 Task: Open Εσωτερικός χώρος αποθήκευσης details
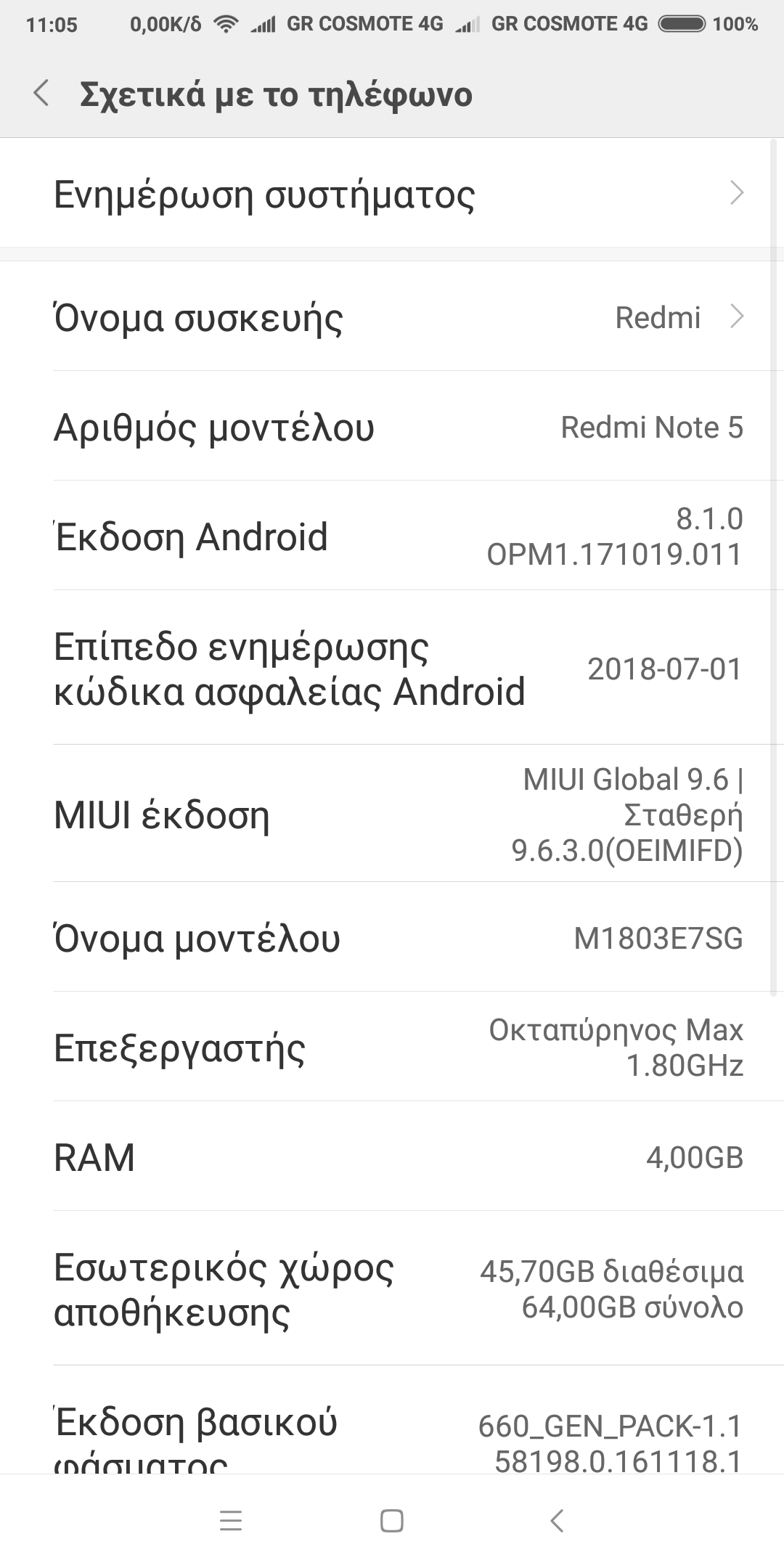392,1289
